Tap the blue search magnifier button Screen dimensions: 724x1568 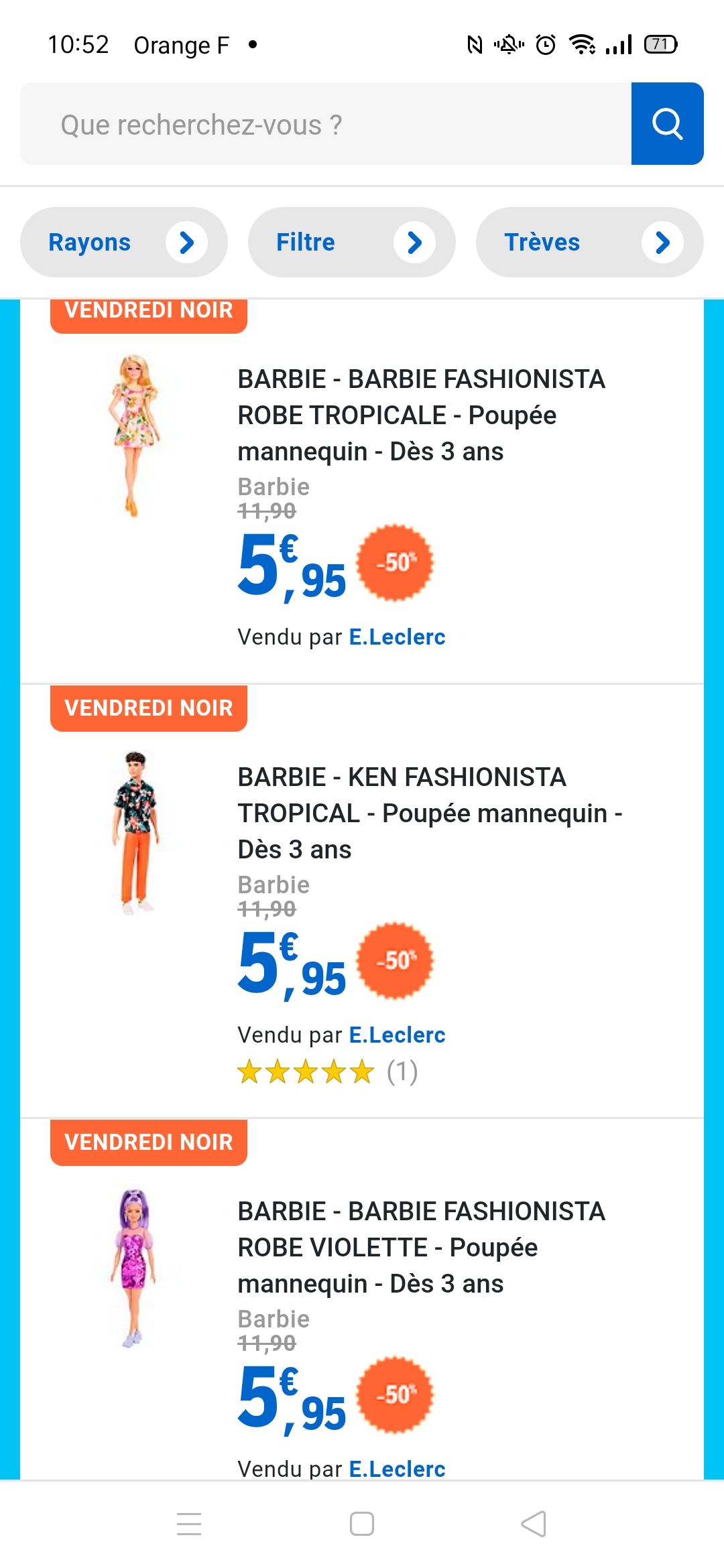tap(667, 124)
